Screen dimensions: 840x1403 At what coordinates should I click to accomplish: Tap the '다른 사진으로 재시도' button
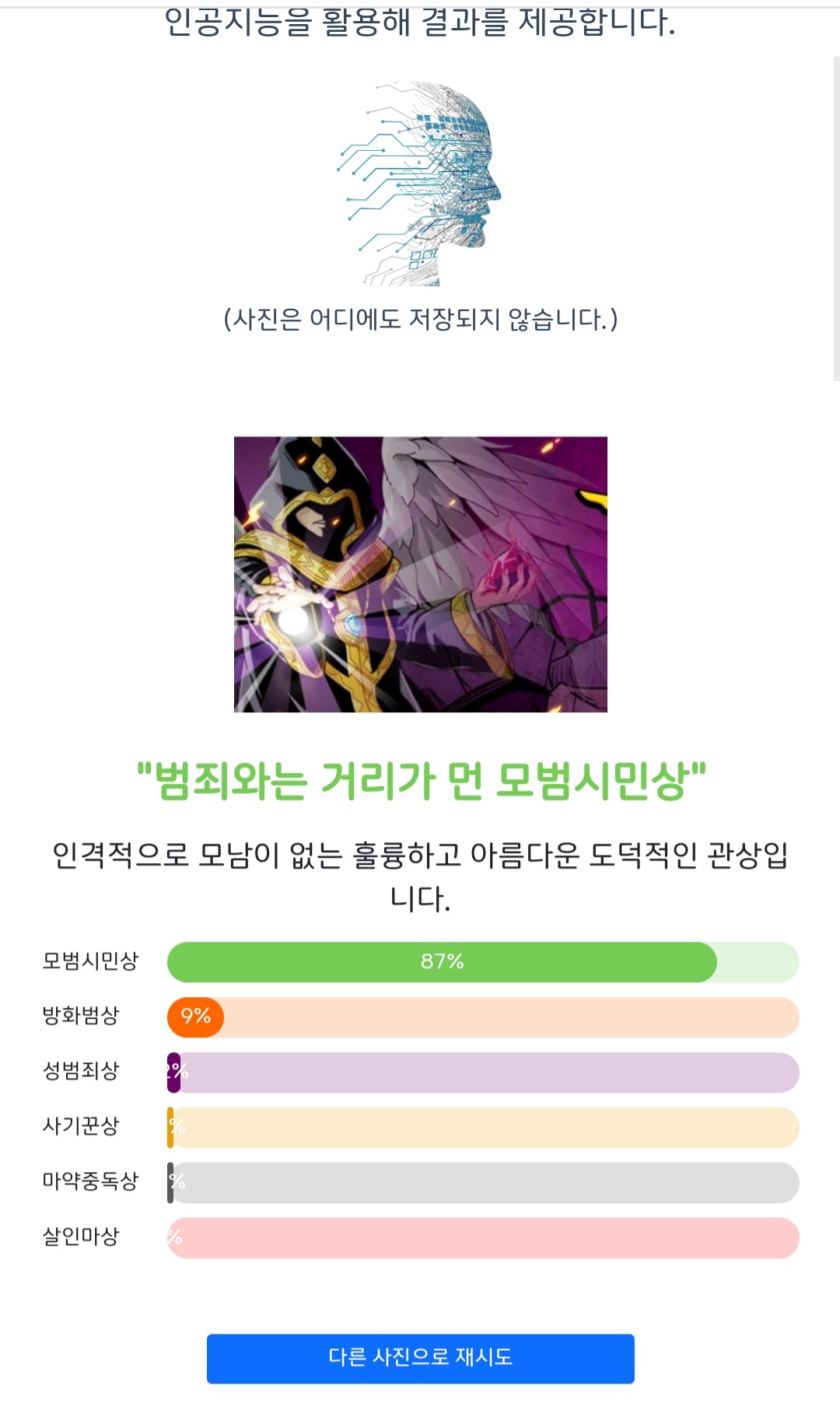point(420,1358)
